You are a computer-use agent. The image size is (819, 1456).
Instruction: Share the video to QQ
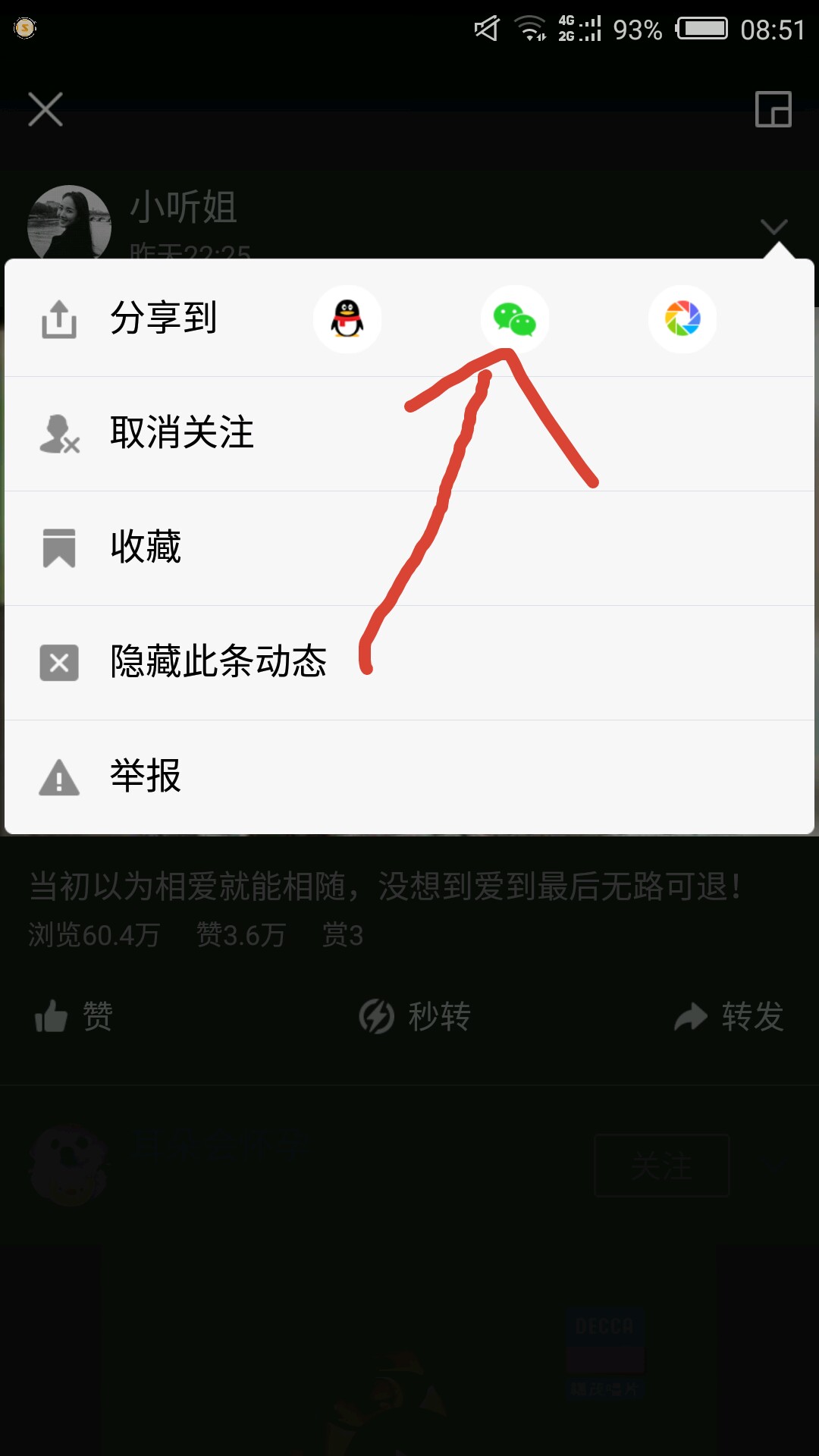coord(347,319)
